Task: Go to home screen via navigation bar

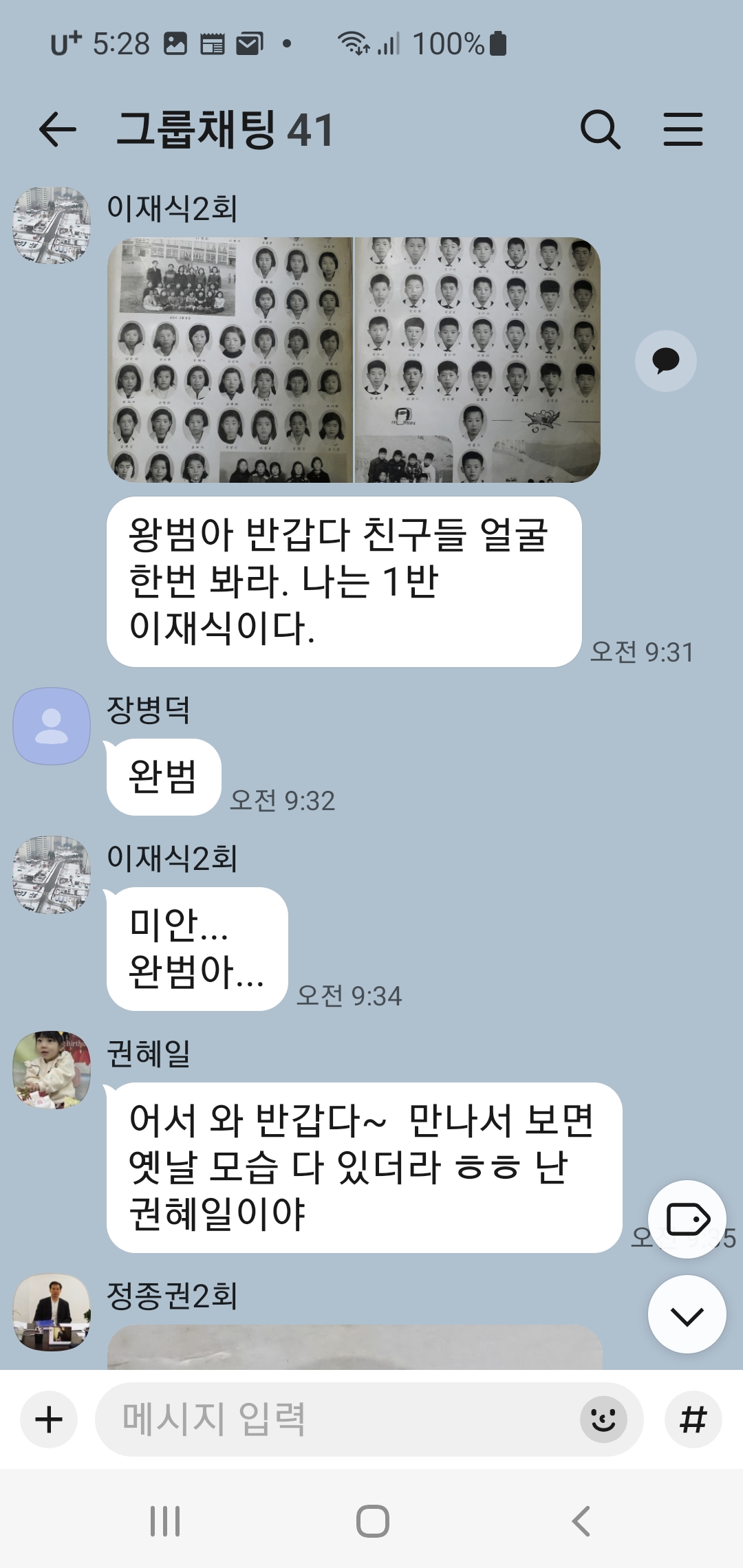Action: (x=372, y=1521)
